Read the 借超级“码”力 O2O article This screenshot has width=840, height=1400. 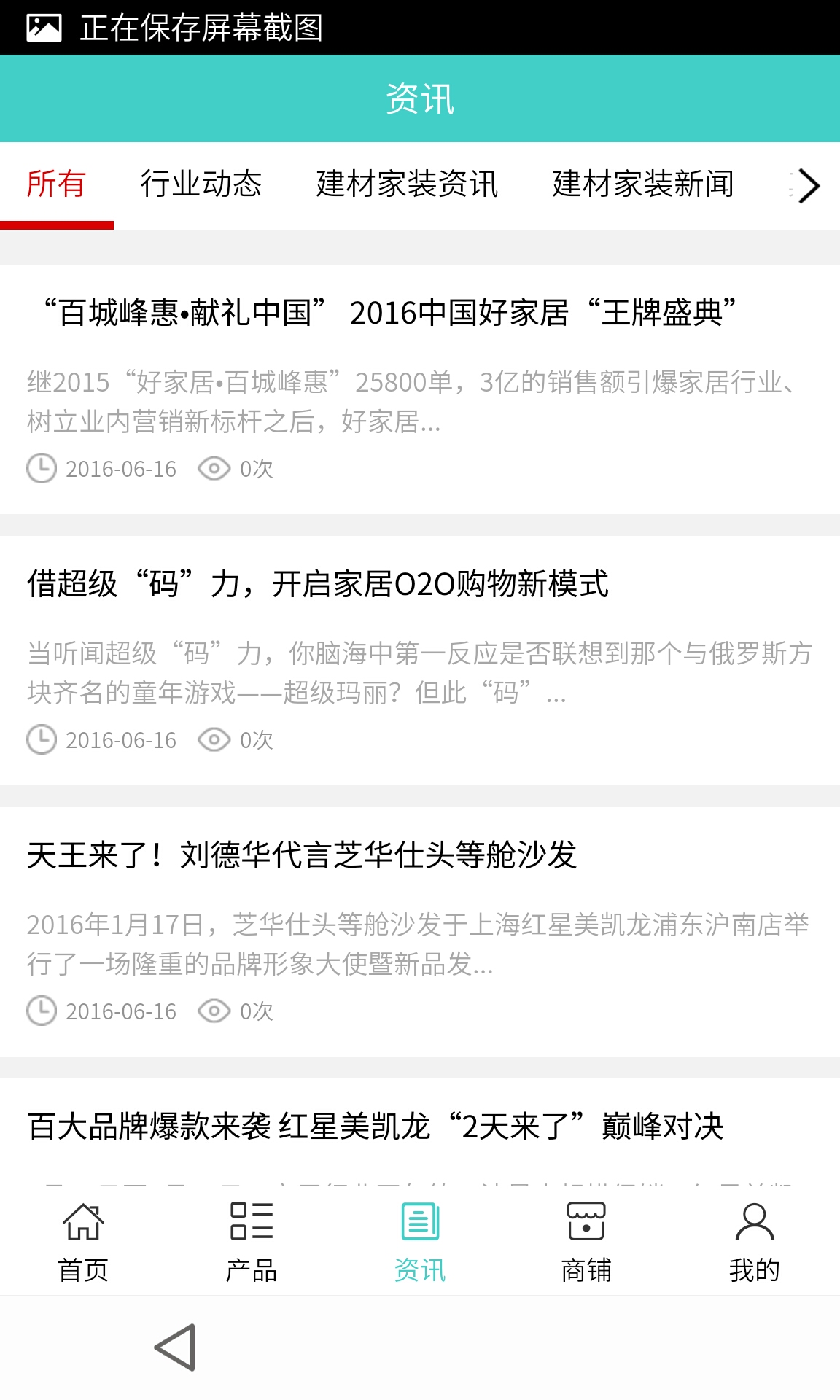click(x=318, y=585)
